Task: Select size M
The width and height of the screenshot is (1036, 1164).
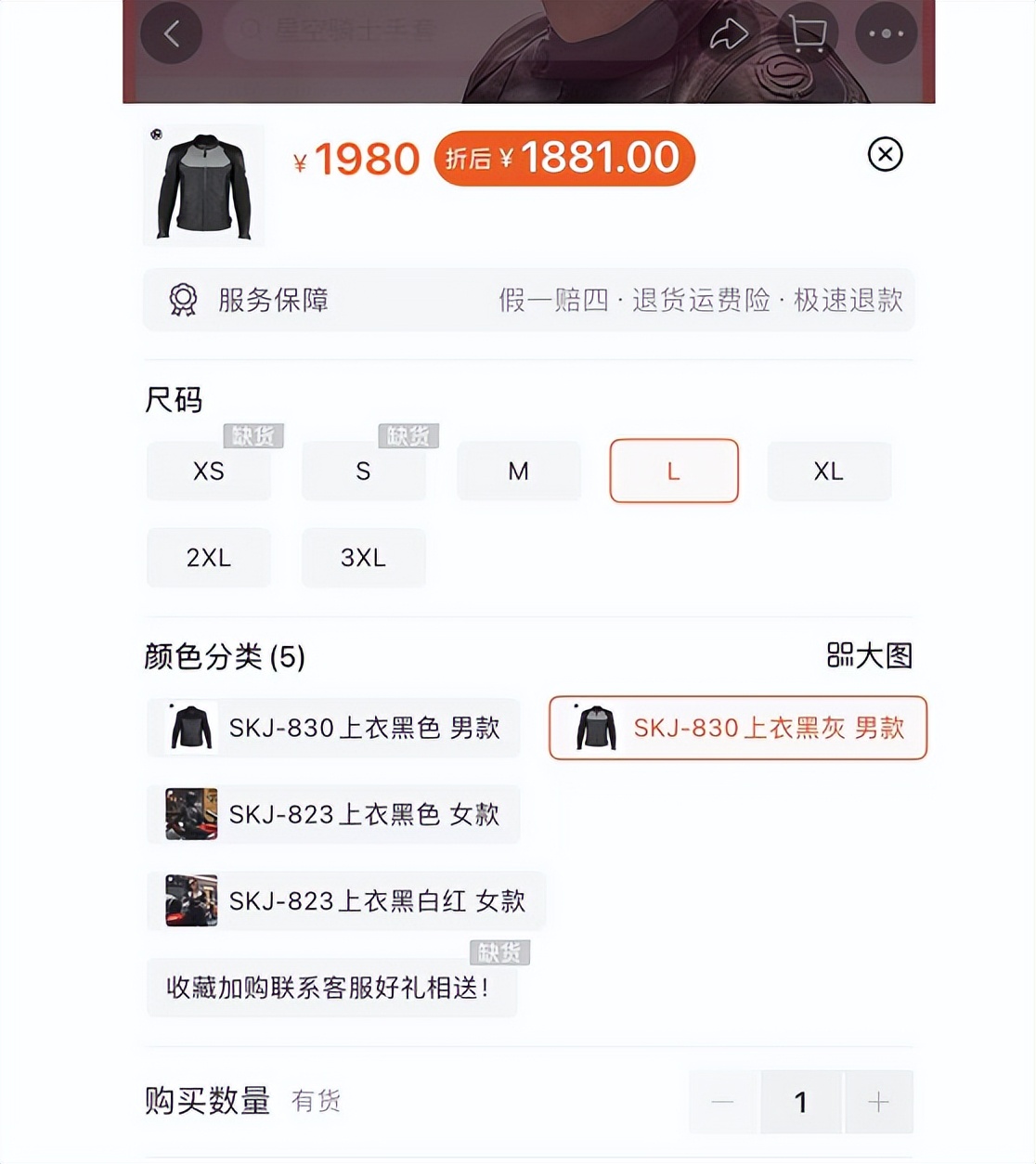Action: (518, 472)
